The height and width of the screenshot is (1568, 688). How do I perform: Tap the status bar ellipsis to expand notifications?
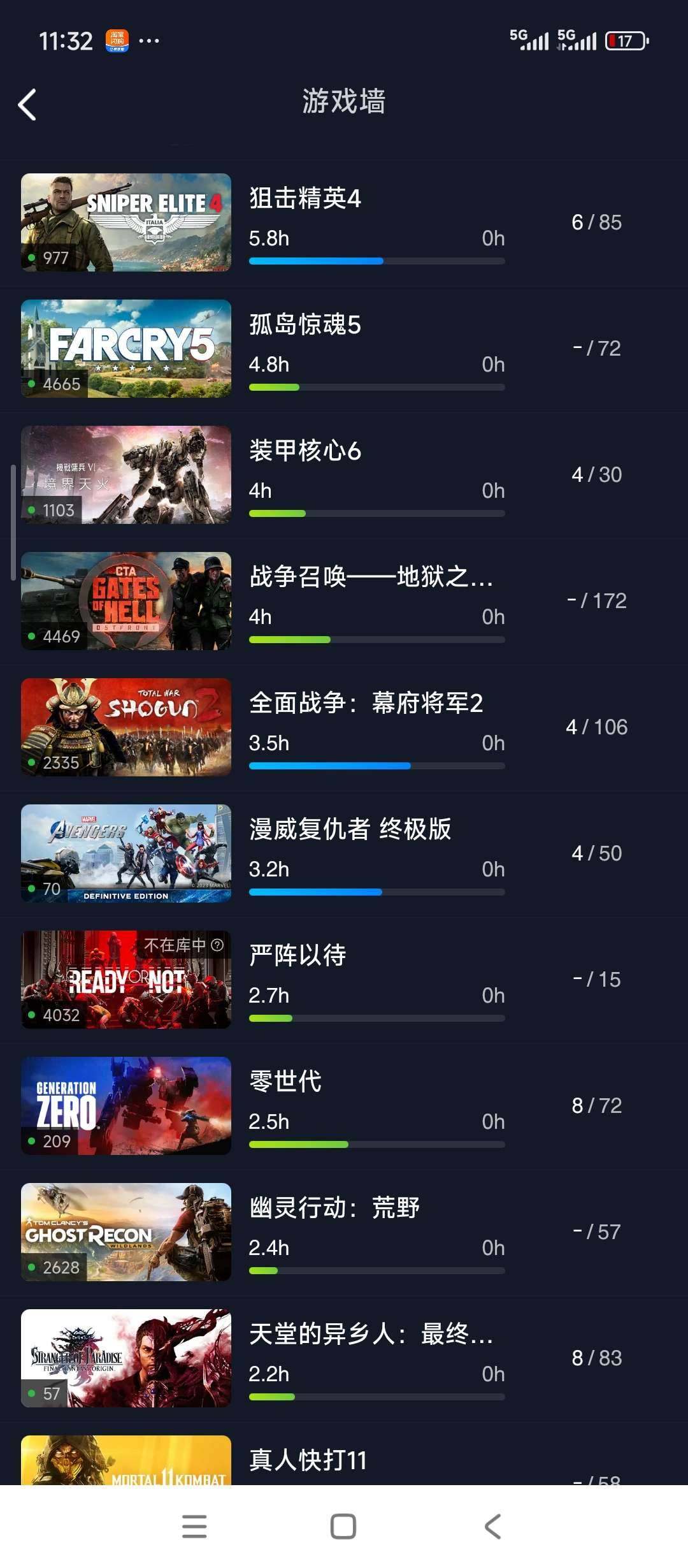[150, 40]
